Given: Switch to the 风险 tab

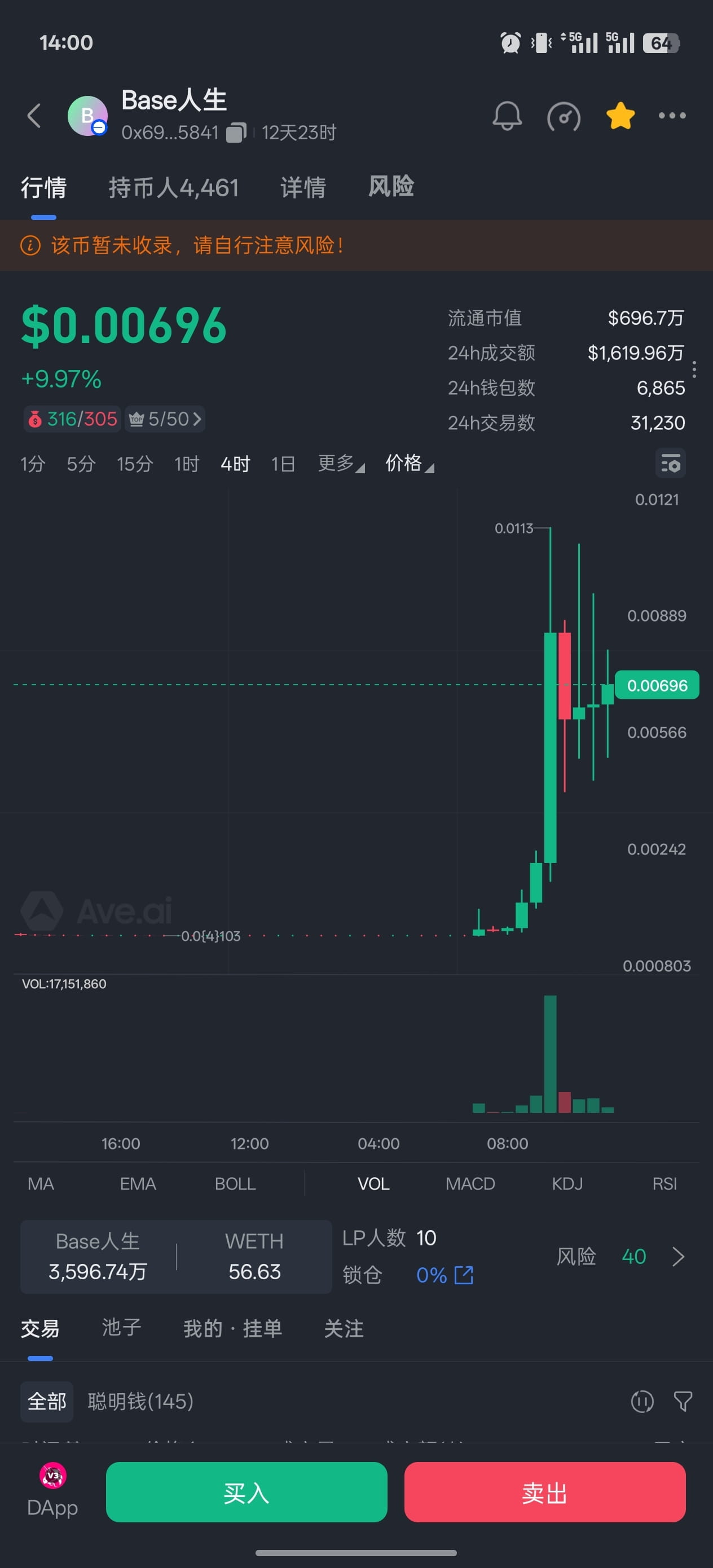Looking at the screenshot, I should [391, 186].
